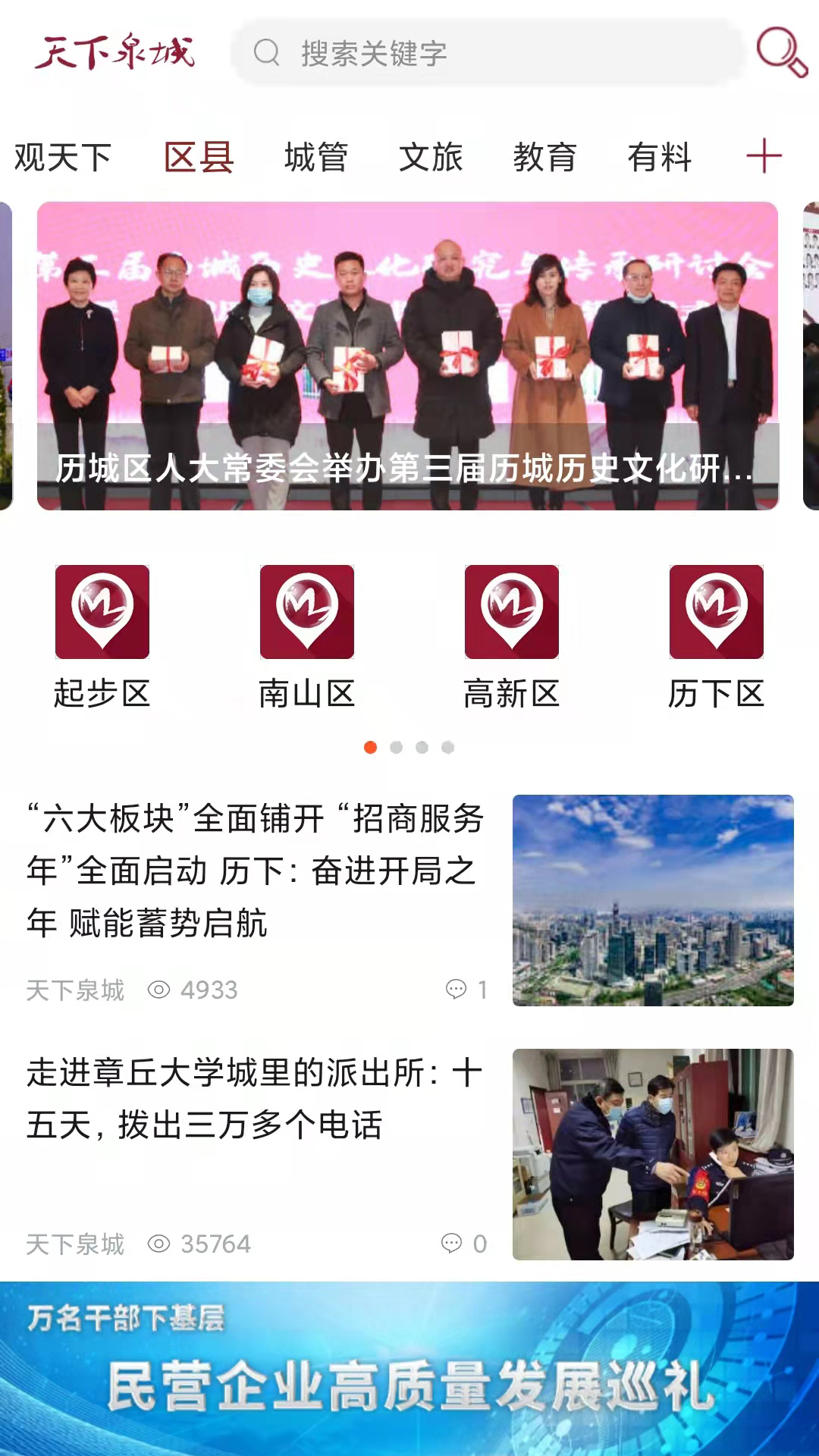Viewport: 819px width, 1456px height.
Task: Open the 有料 channel
Action: (x=660, y=157)
